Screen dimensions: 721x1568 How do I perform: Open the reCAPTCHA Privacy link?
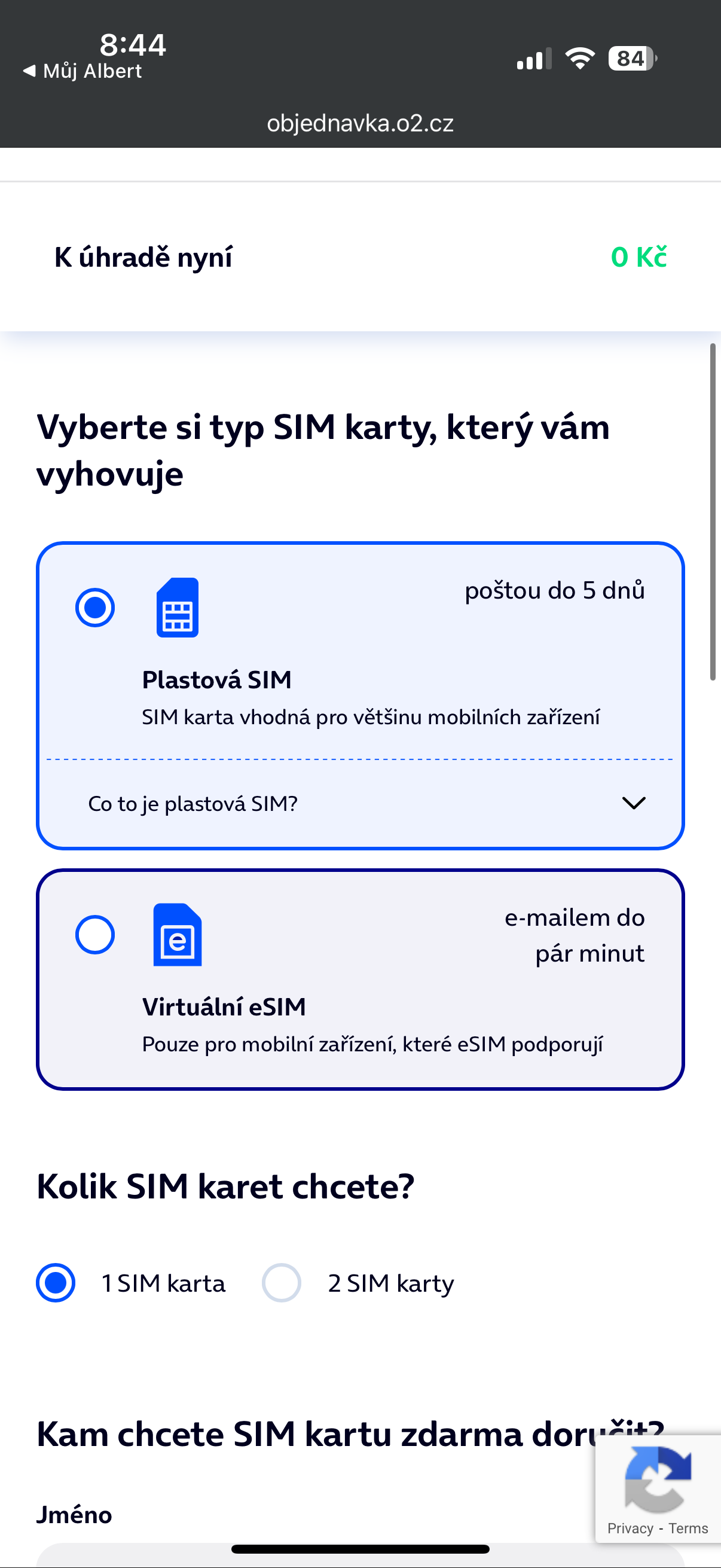[x=630, y=1529]
